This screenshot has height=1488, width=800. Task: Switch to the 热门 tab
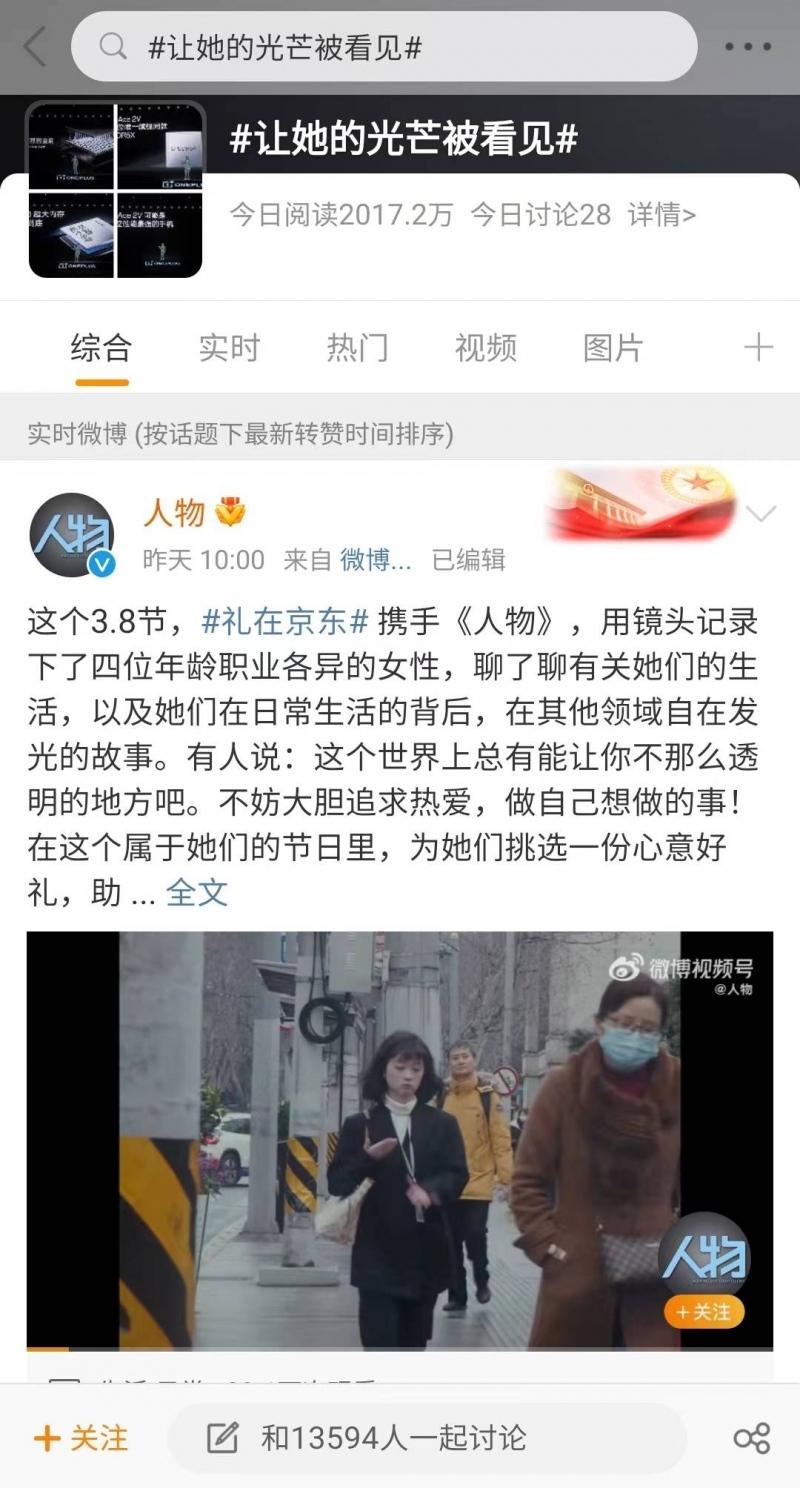click(x=357, y=348)
